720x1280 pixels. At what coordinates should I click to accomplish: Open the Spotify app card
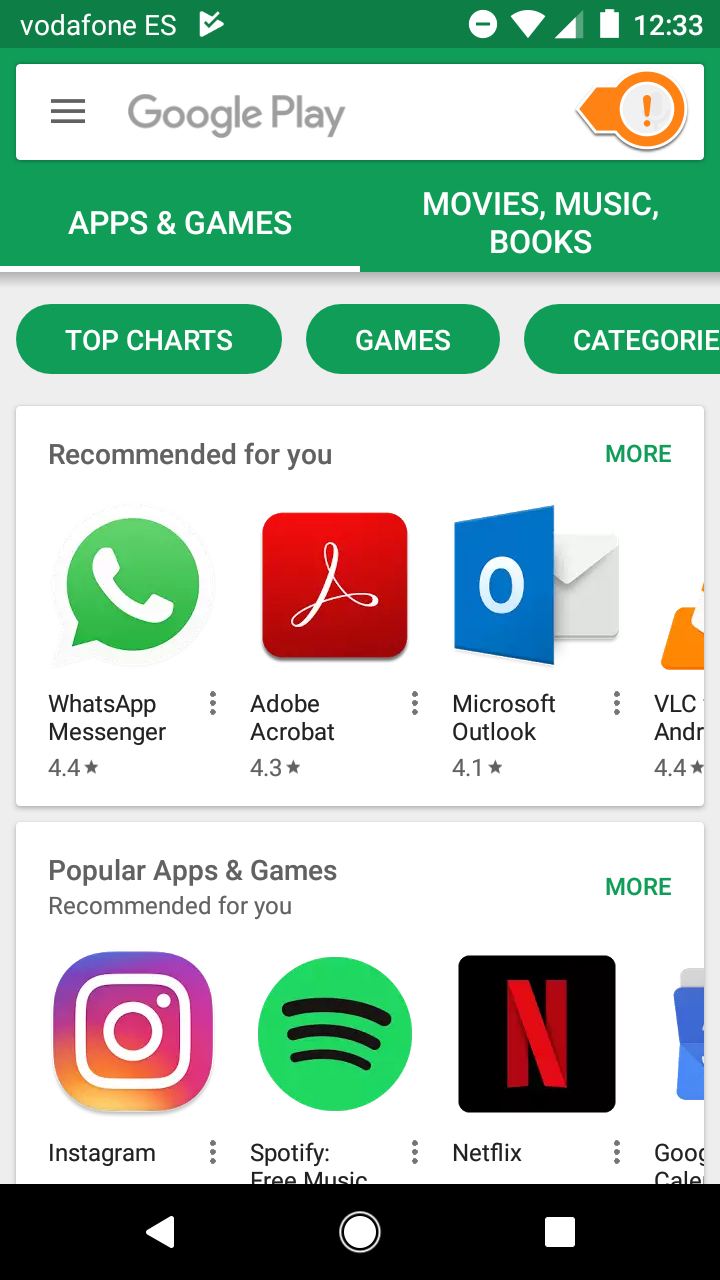tap(334, 1032)
